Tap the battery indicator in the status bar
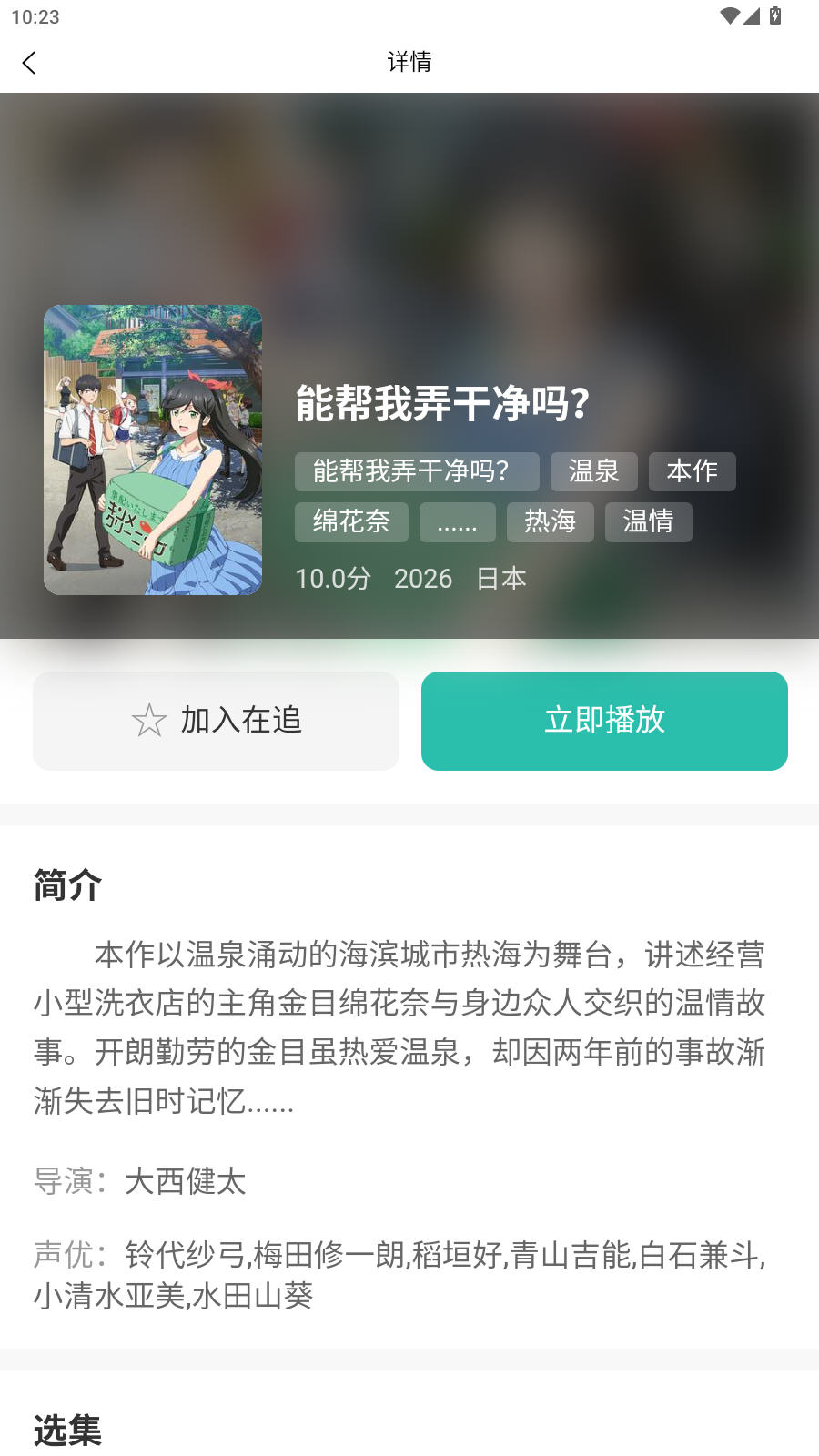819x1456 pixels. 776,15
